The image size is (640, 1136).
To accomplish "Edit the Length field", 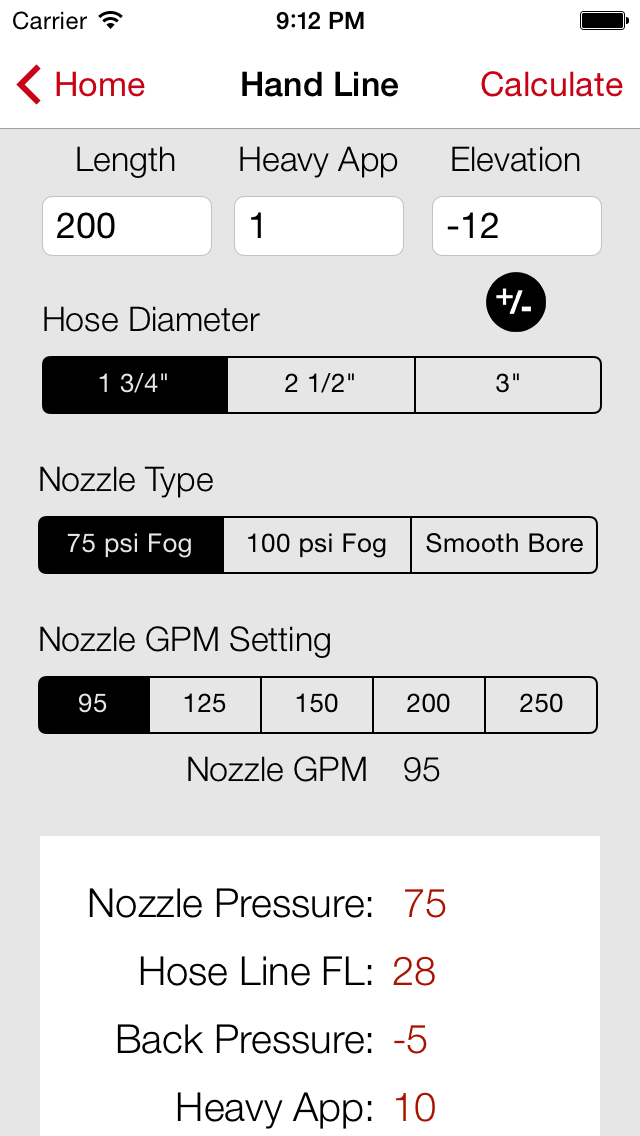I will coord(127,226).
